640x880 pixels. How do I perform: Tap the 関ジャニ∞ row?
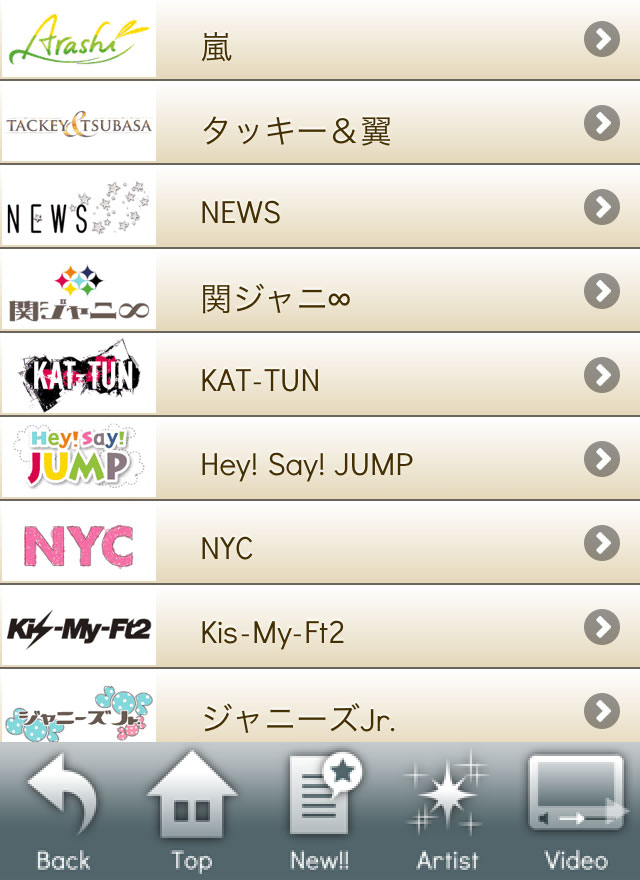[320, 293]
